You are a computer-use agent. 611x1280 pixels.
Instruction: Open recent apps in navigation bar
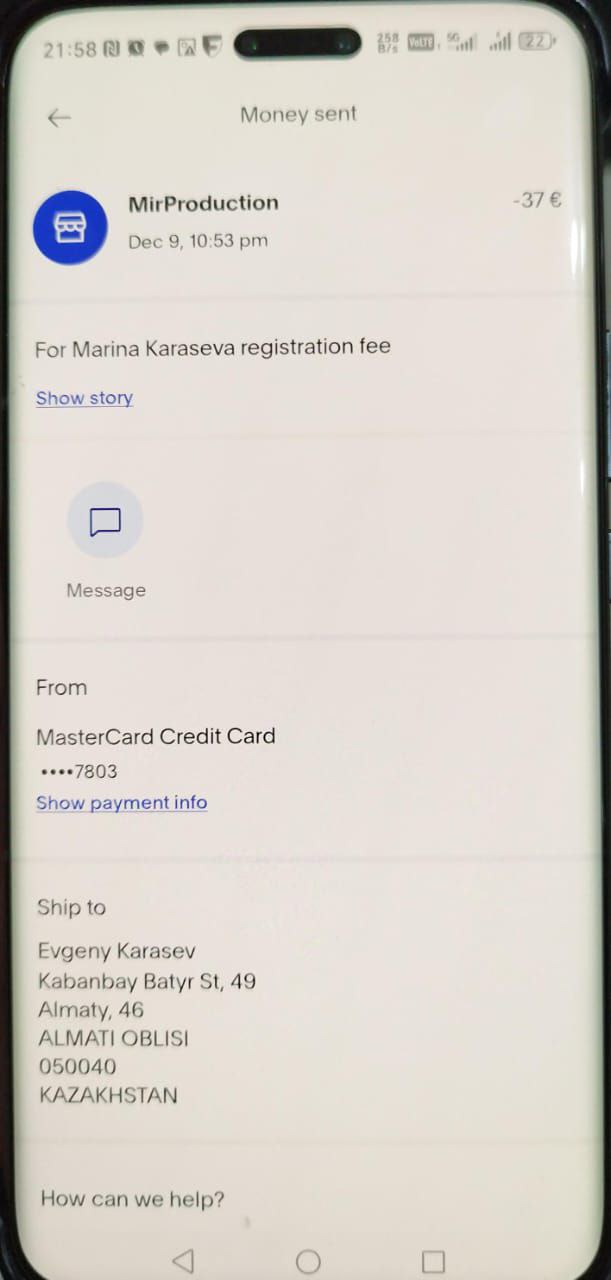433,1262
